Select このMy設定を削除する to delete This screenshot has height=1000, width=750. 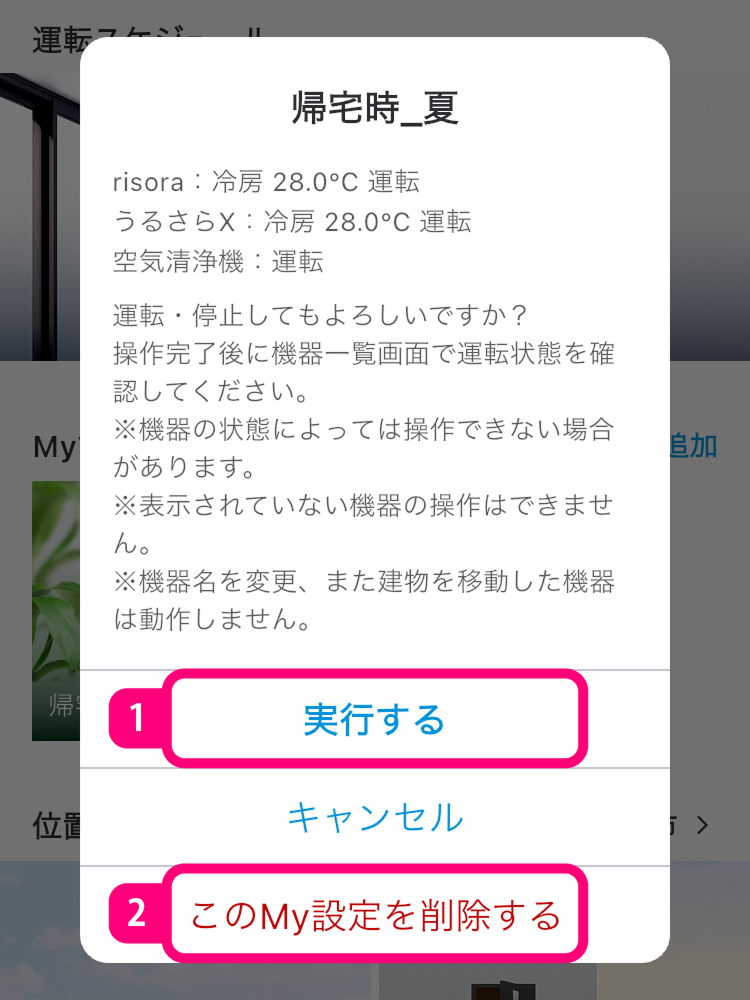[x=374, y=915]
